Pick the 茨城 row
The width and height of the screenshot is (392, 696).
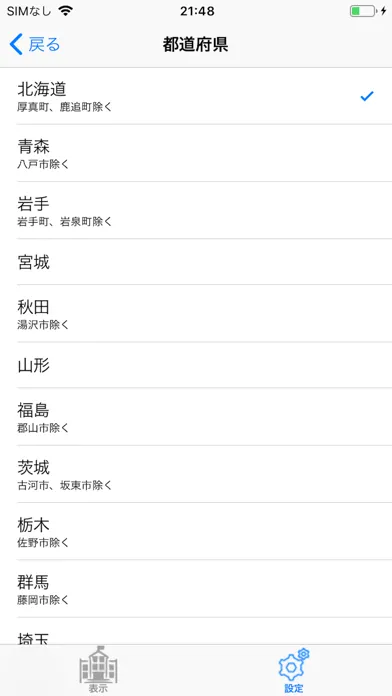click(196, 474)
